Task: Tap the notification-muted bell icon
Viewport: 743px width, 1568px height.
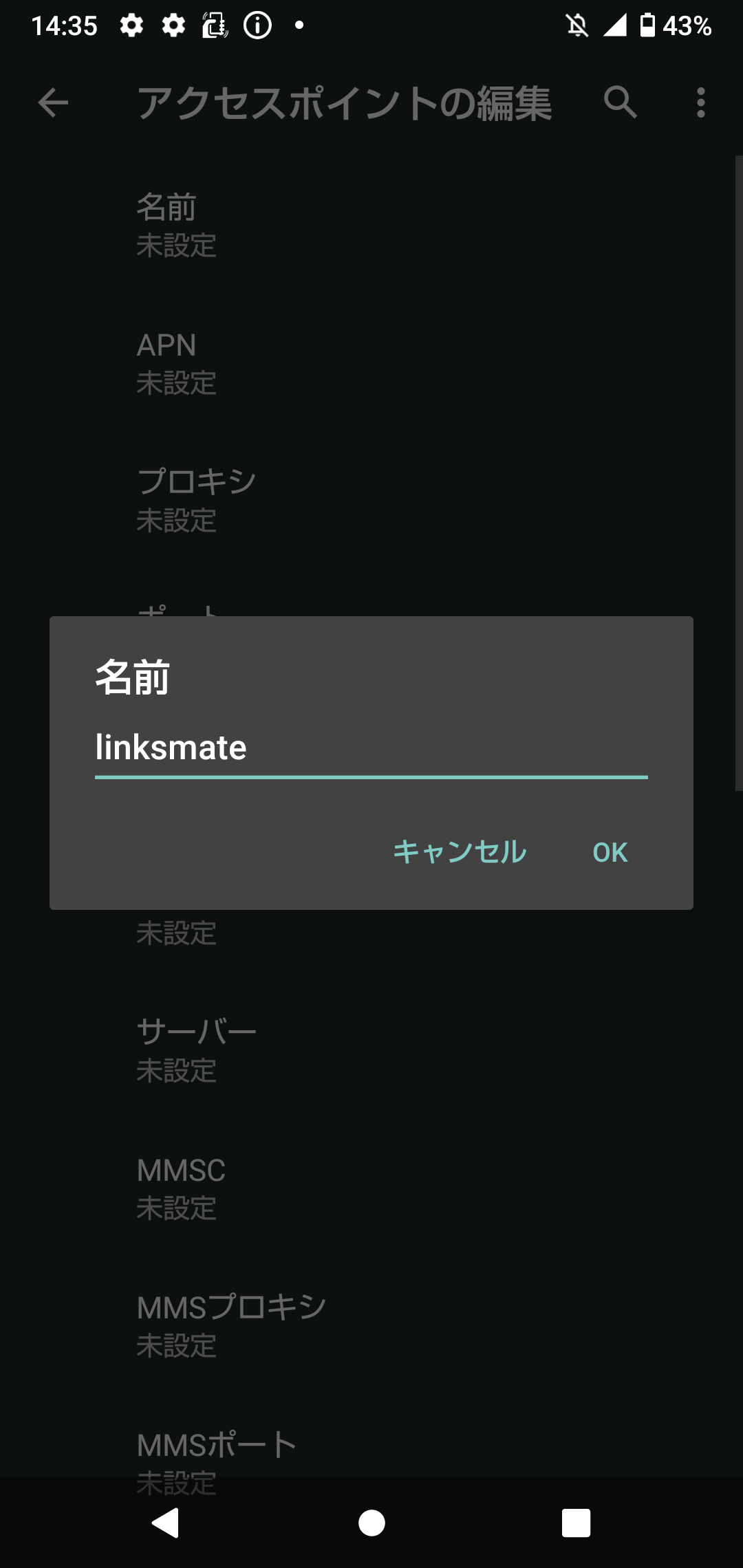Action: (x=575, y=24)
